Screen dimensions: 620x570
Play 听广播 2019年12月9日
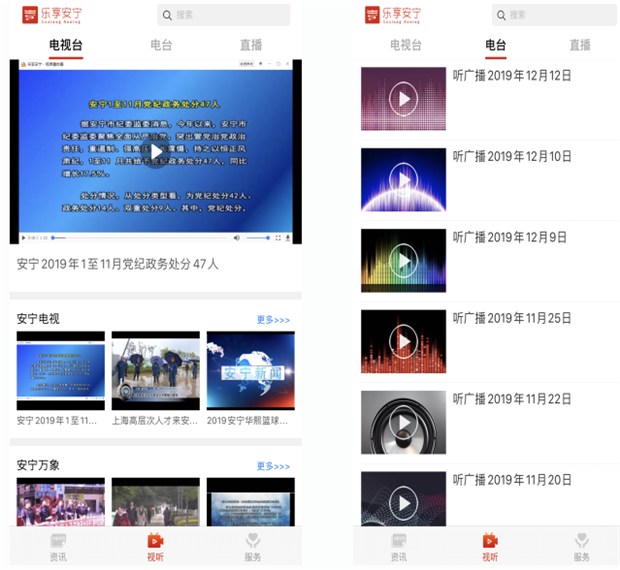pyautogui.click(x=403, y=260)
